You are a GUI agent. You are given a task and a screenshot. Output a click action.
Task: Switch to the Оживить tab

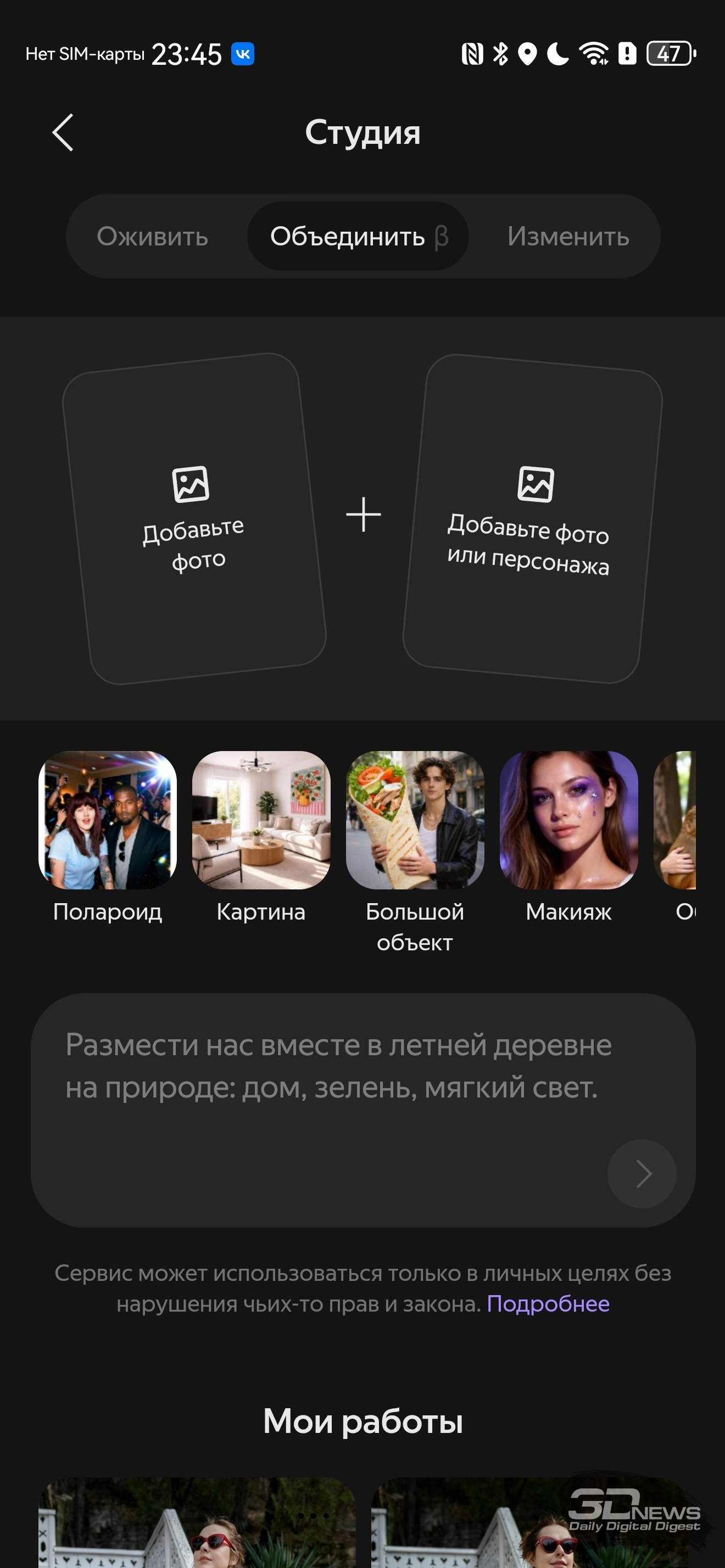click(x=152, y=236)
